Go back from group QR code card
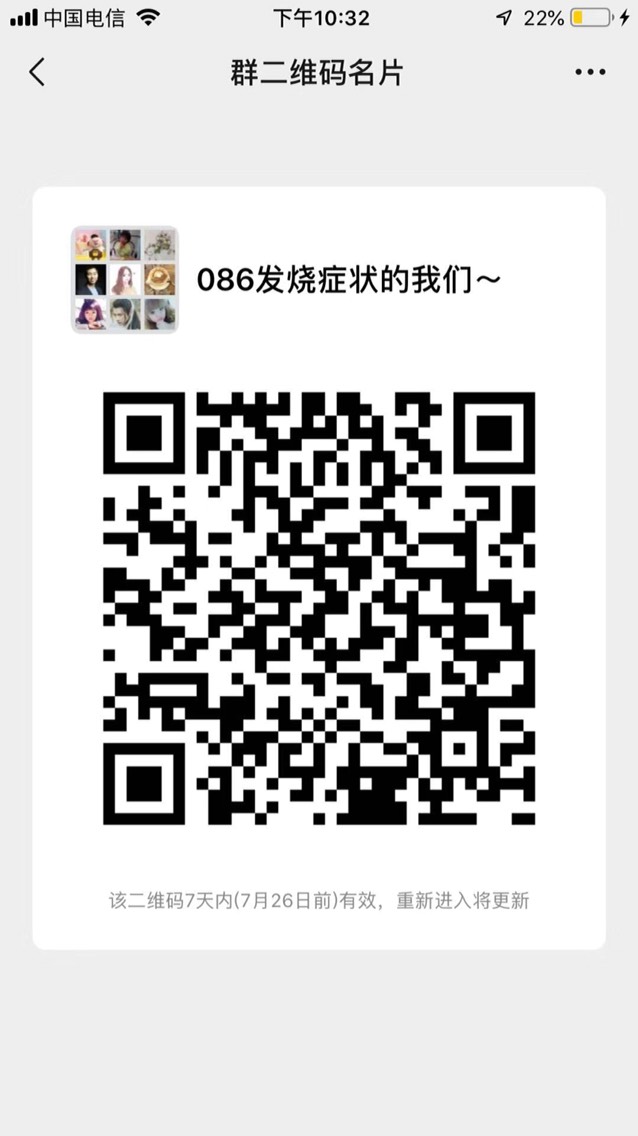 (x=37, y=73)
